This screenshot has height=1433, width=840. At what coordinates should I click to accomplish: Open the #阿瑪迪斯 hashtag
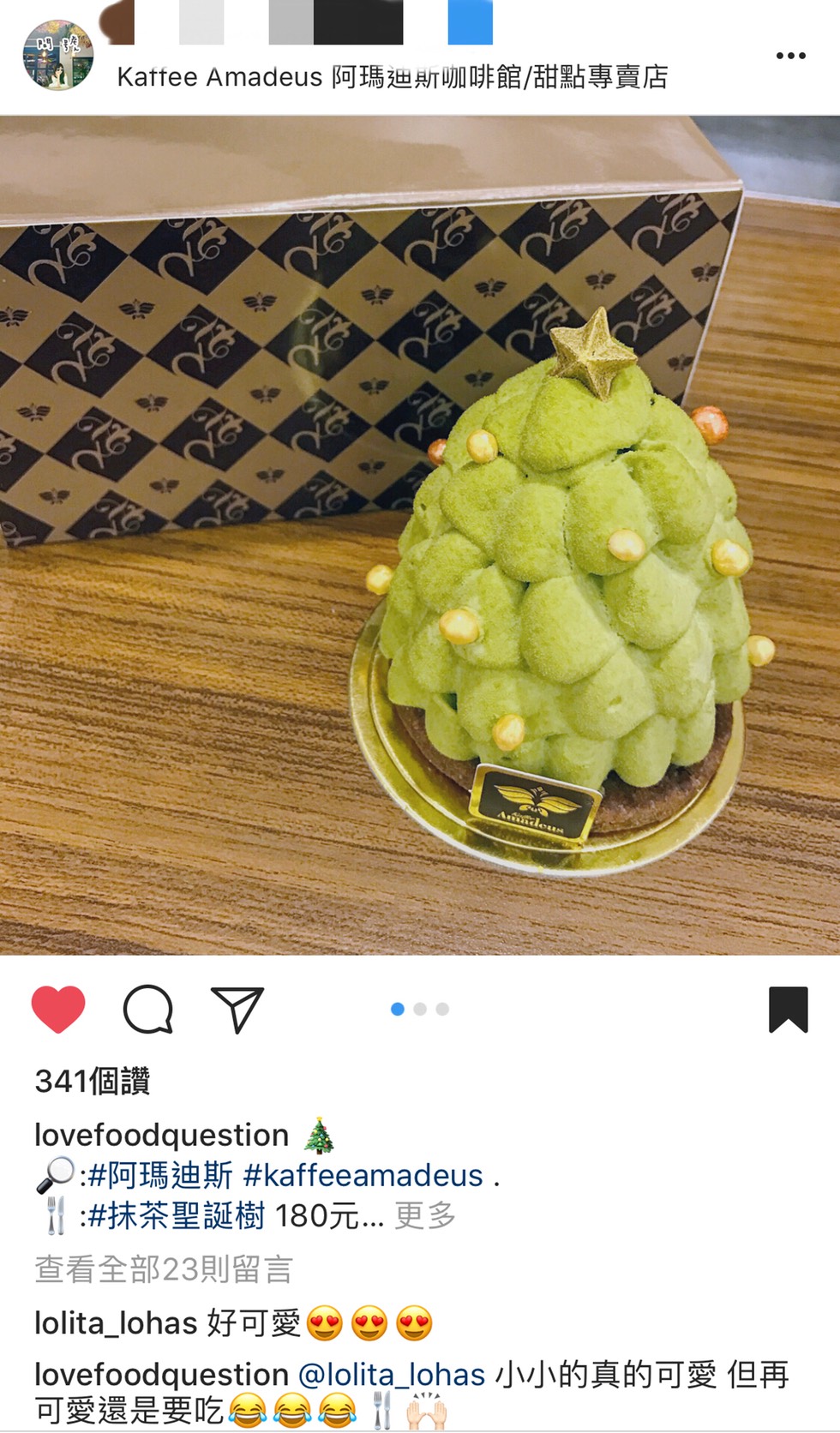160,1175
